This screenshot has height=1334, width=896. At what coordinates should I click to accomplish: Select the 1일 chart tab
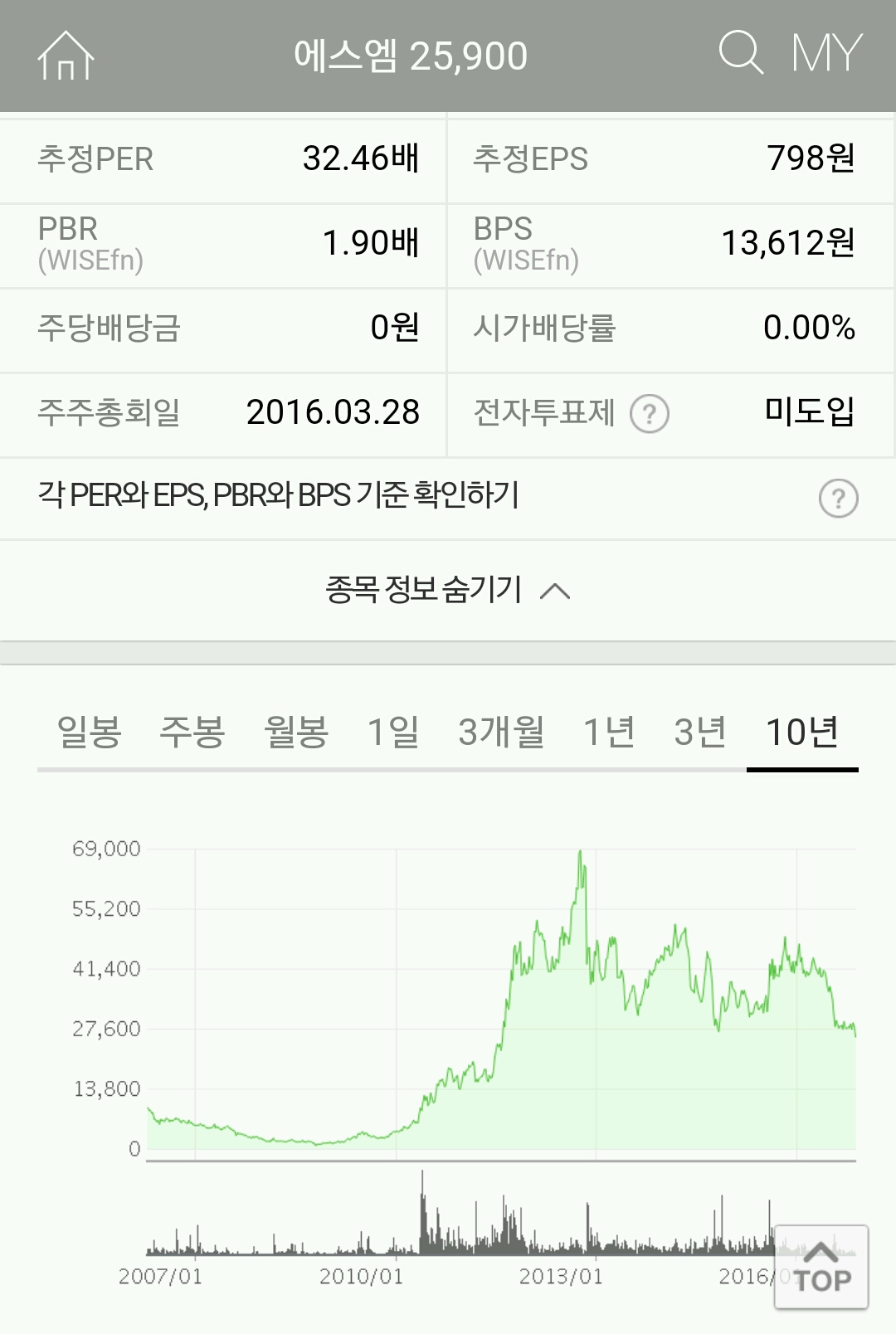[392, 733]
